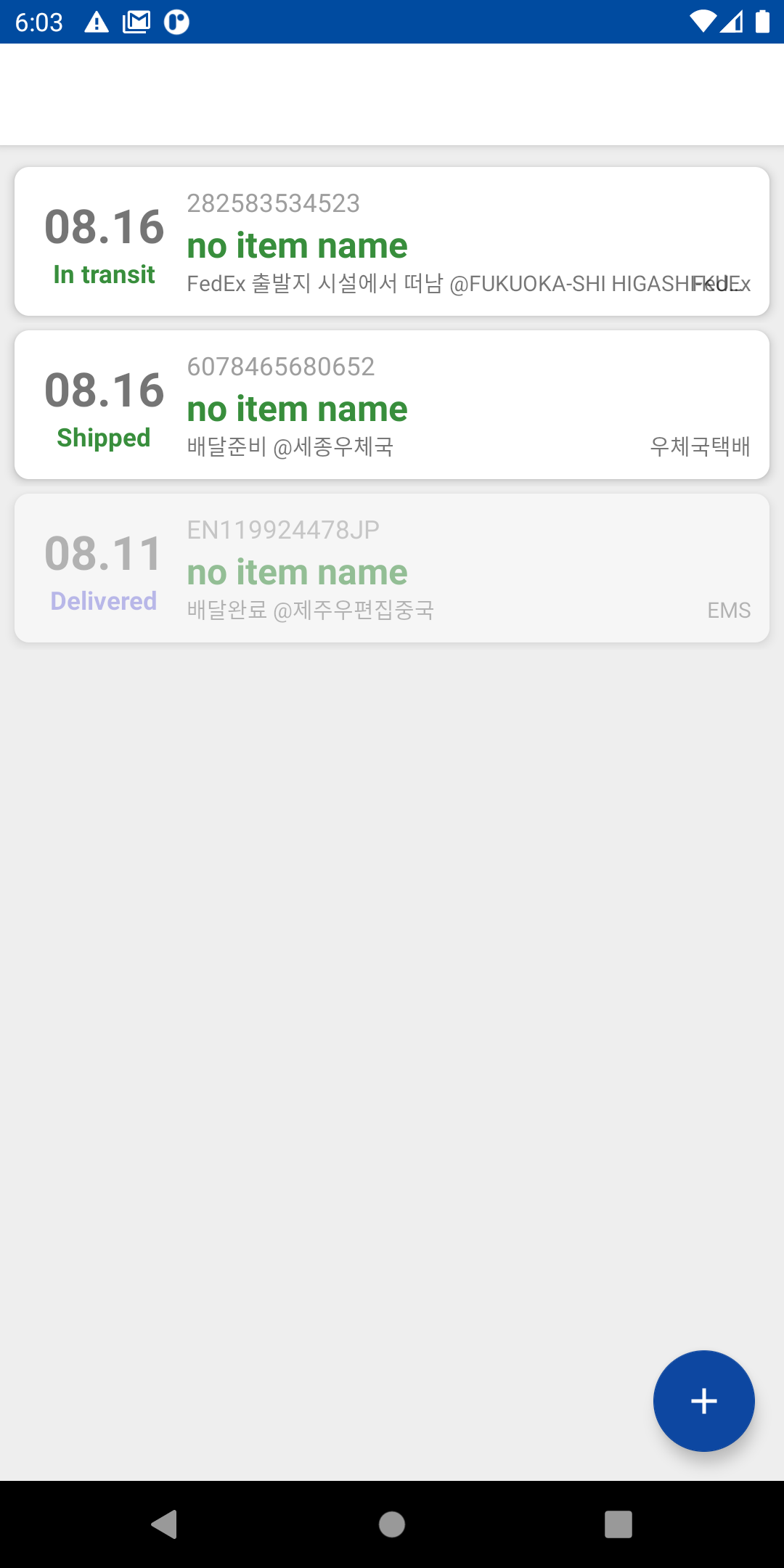Open the delivered EMS package EN119924478JP
The width and height of the screenshot is (784, 1568).
click(x=392, y=567)
